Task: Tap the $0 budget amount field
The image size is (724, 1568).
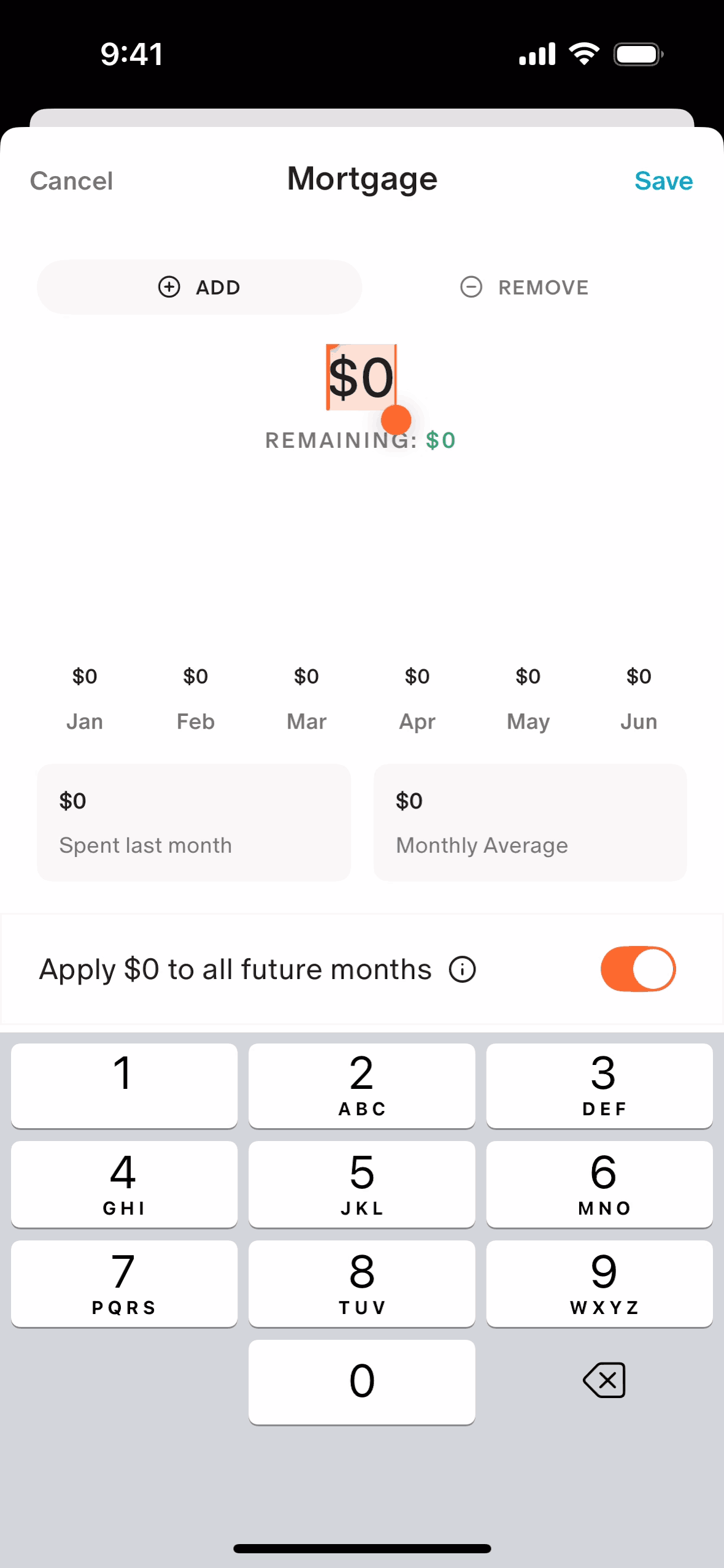Action: pyautogui.click(x=361, y=377)
